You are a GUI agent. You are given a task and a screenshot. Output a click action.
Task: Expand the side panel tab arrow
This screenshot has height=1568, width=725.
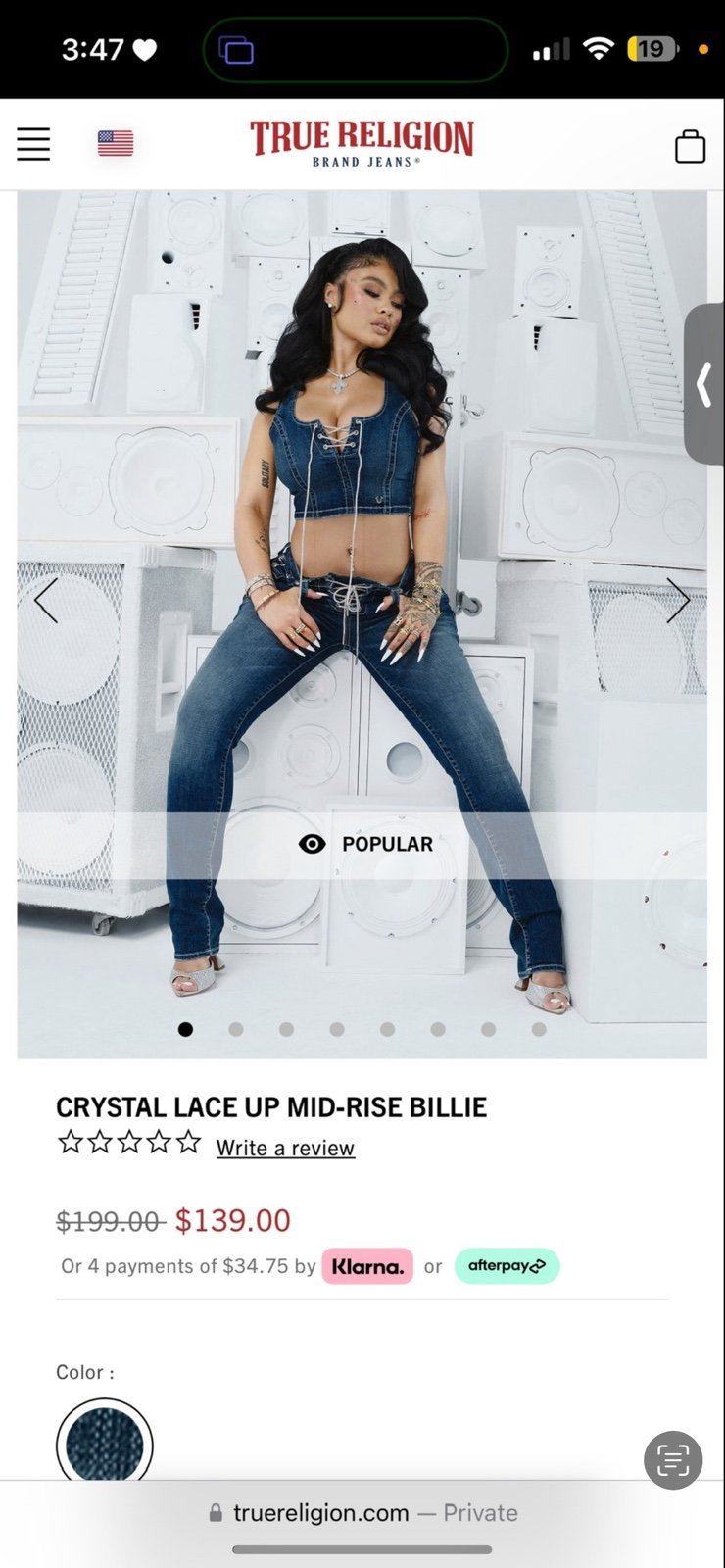click(704, 384)
